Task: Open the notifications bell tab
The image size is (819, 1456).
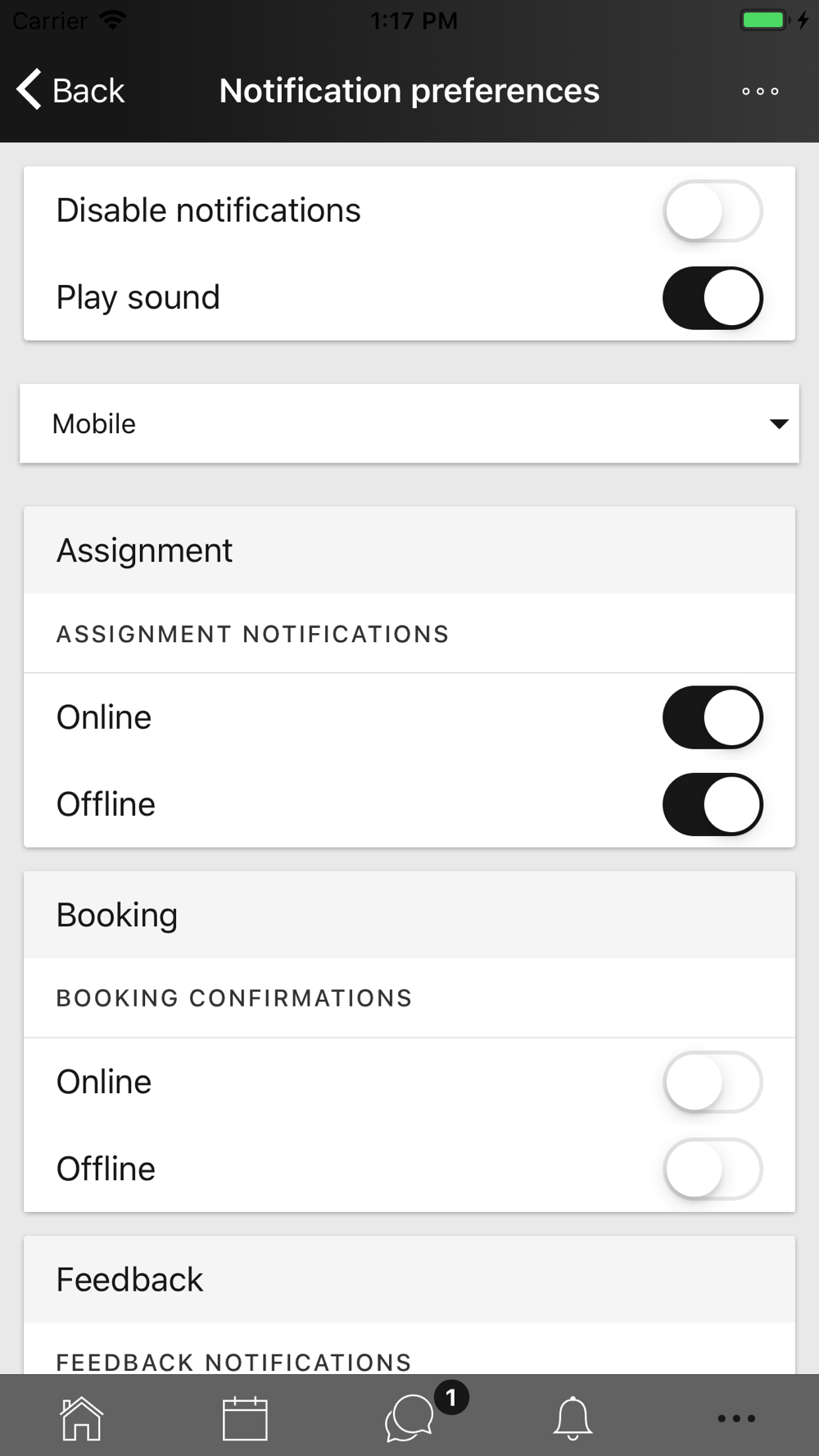Action: [x=573, y=1418]
